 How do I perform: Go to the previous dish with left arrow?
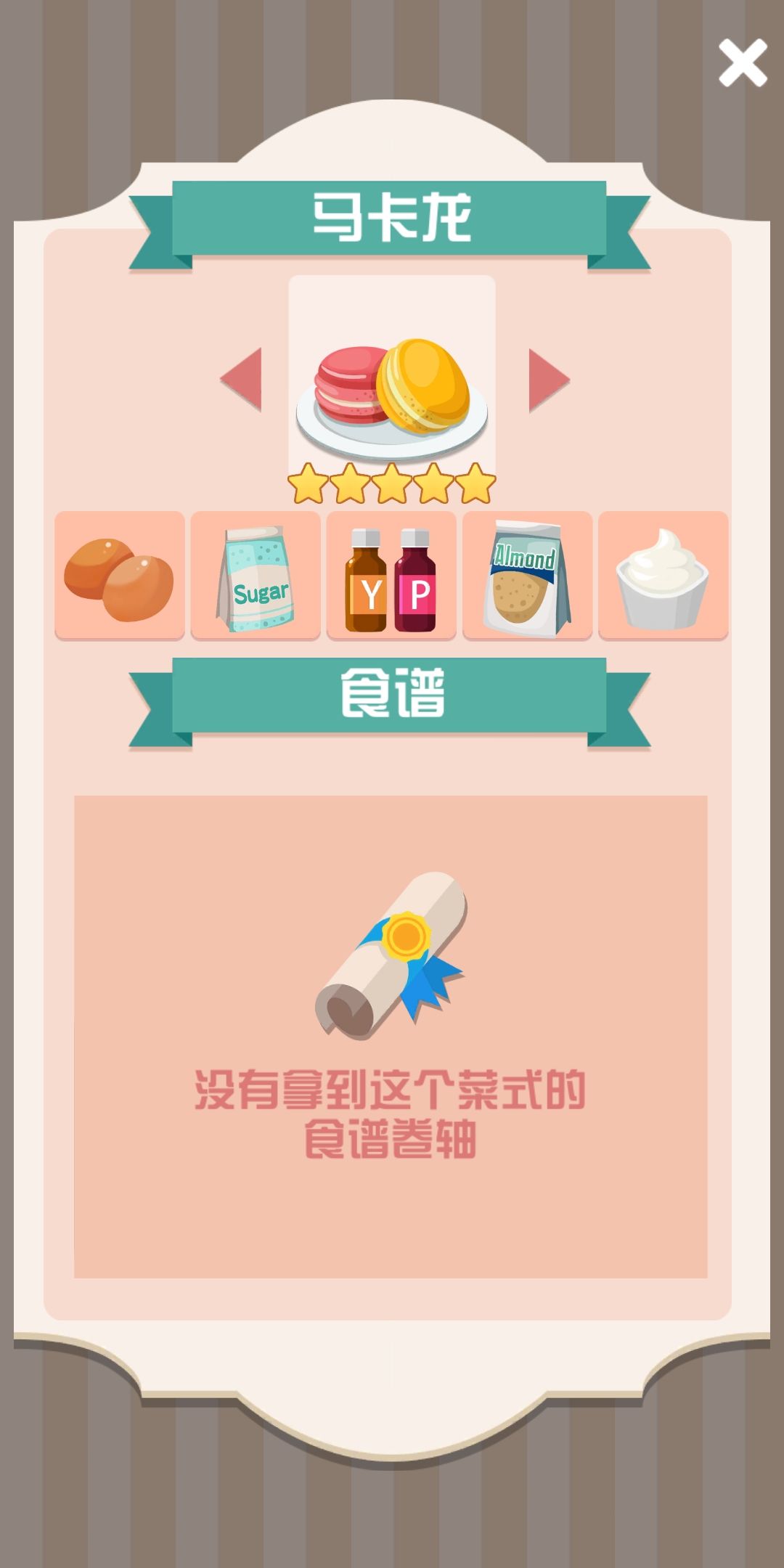(x=242, y=380)
